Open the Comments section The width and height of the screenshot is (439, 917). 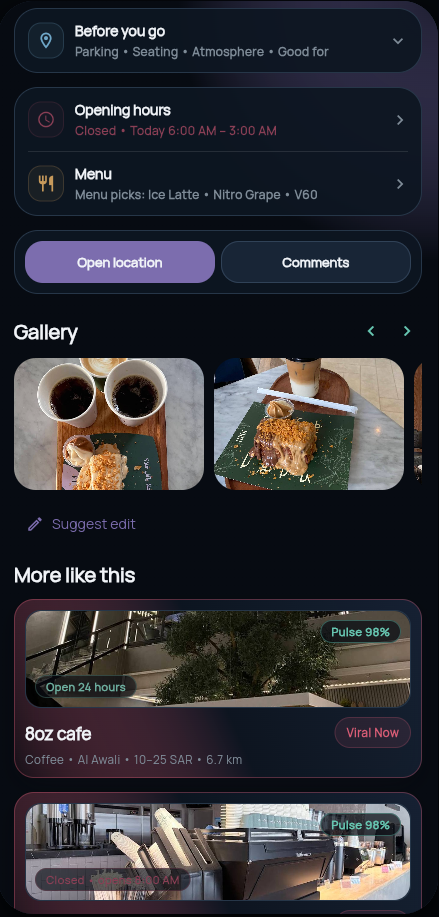(316, 263)
